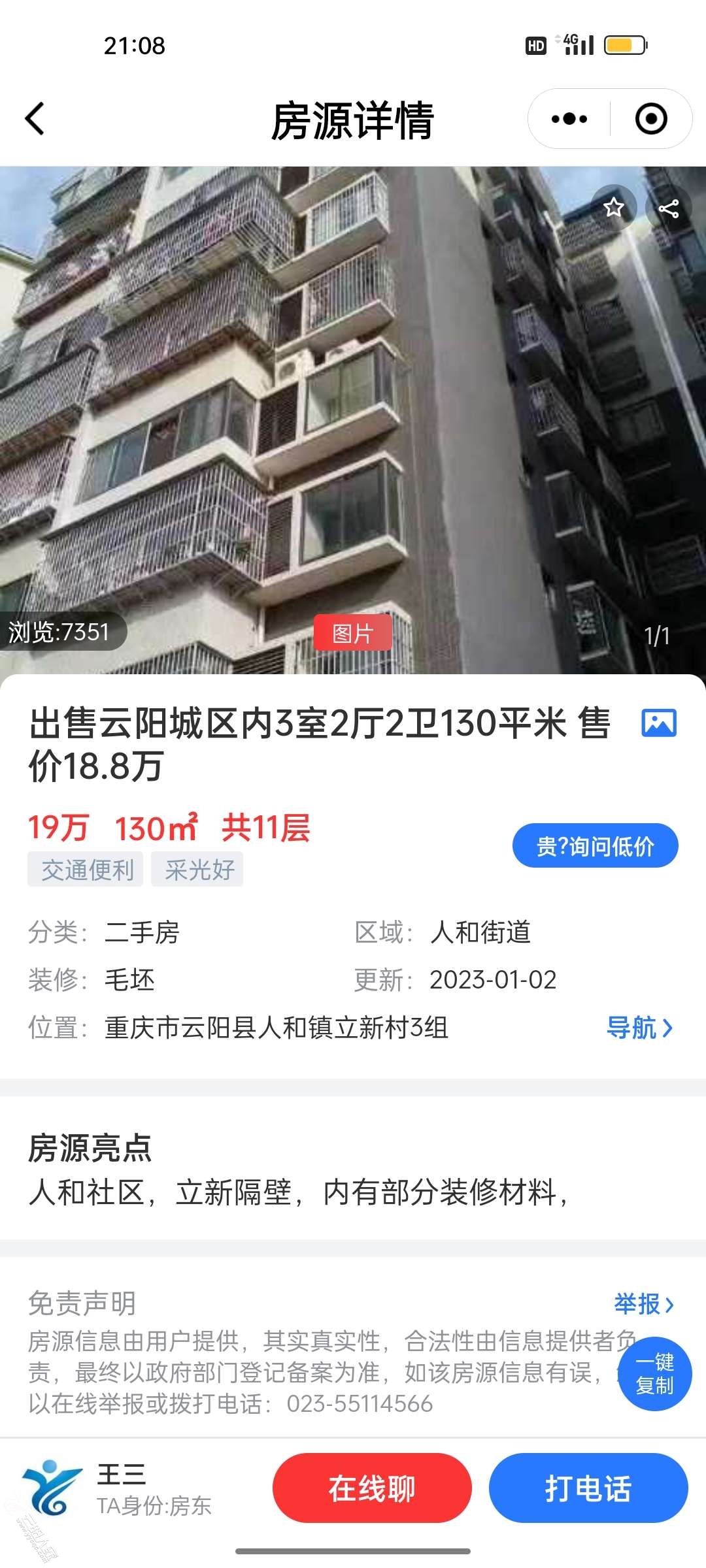
Task: Start an online chat with 在线聊
Action: tap(372, 1488)
